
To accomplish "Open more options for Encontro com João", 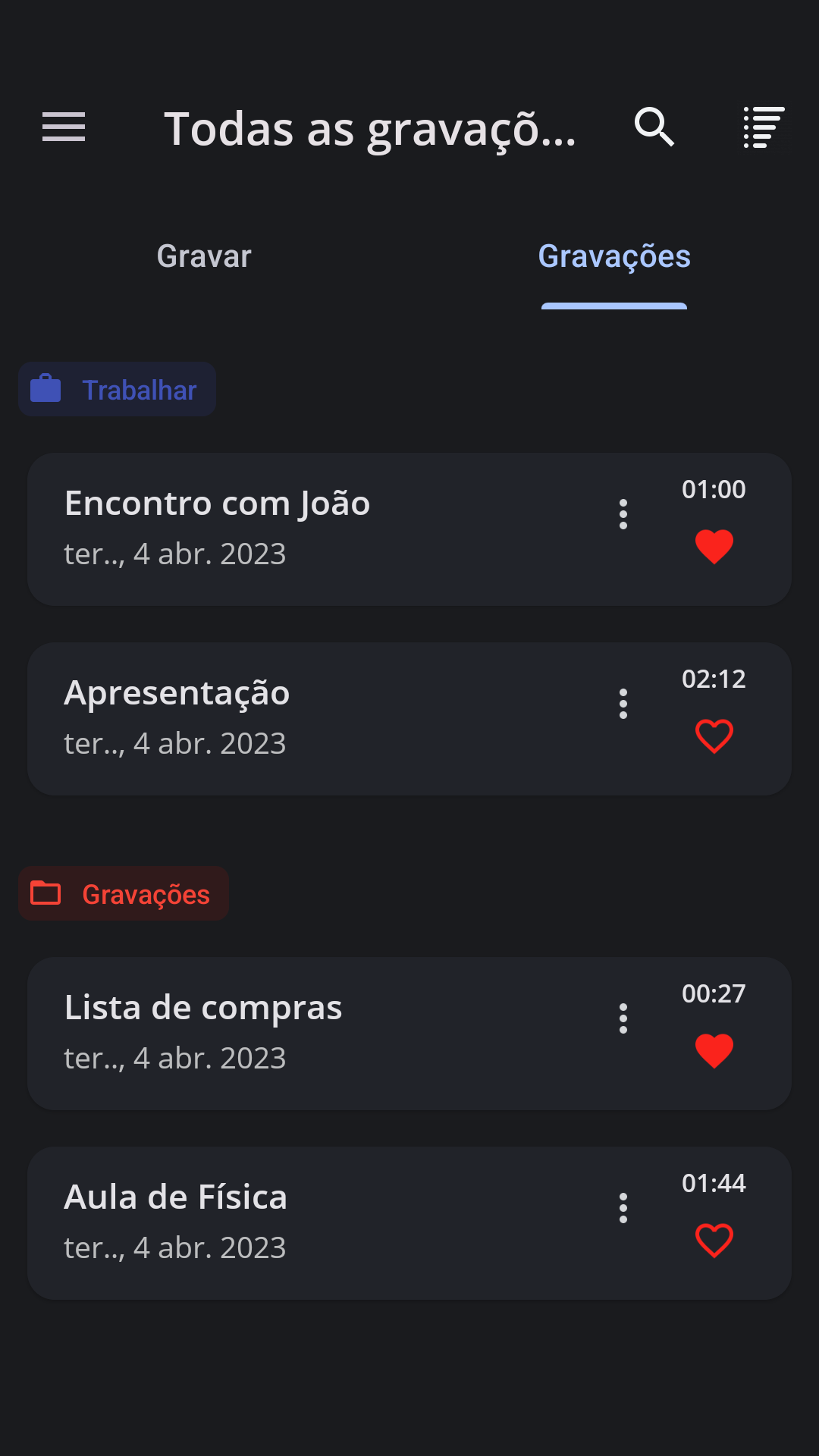I will pos(623,514).
